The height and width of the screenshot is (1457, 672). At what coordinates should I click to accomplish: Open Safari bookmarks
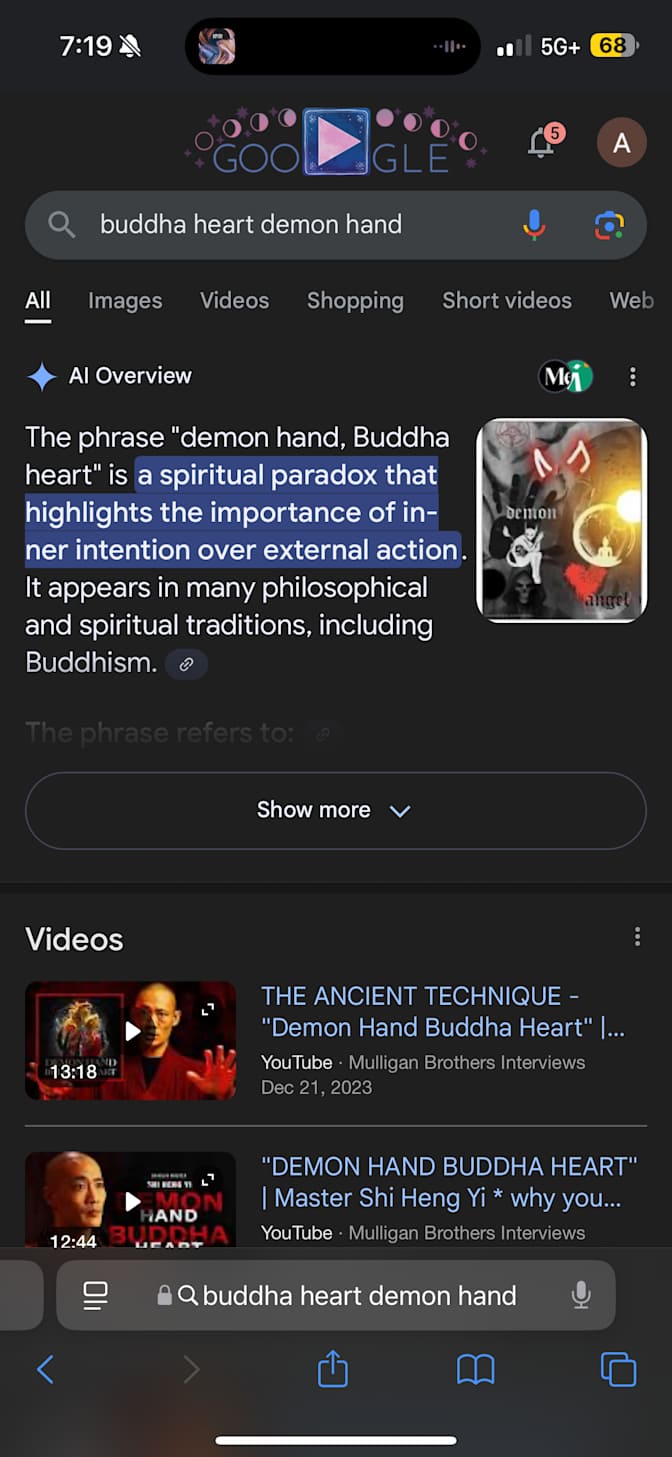point(475,1369)
